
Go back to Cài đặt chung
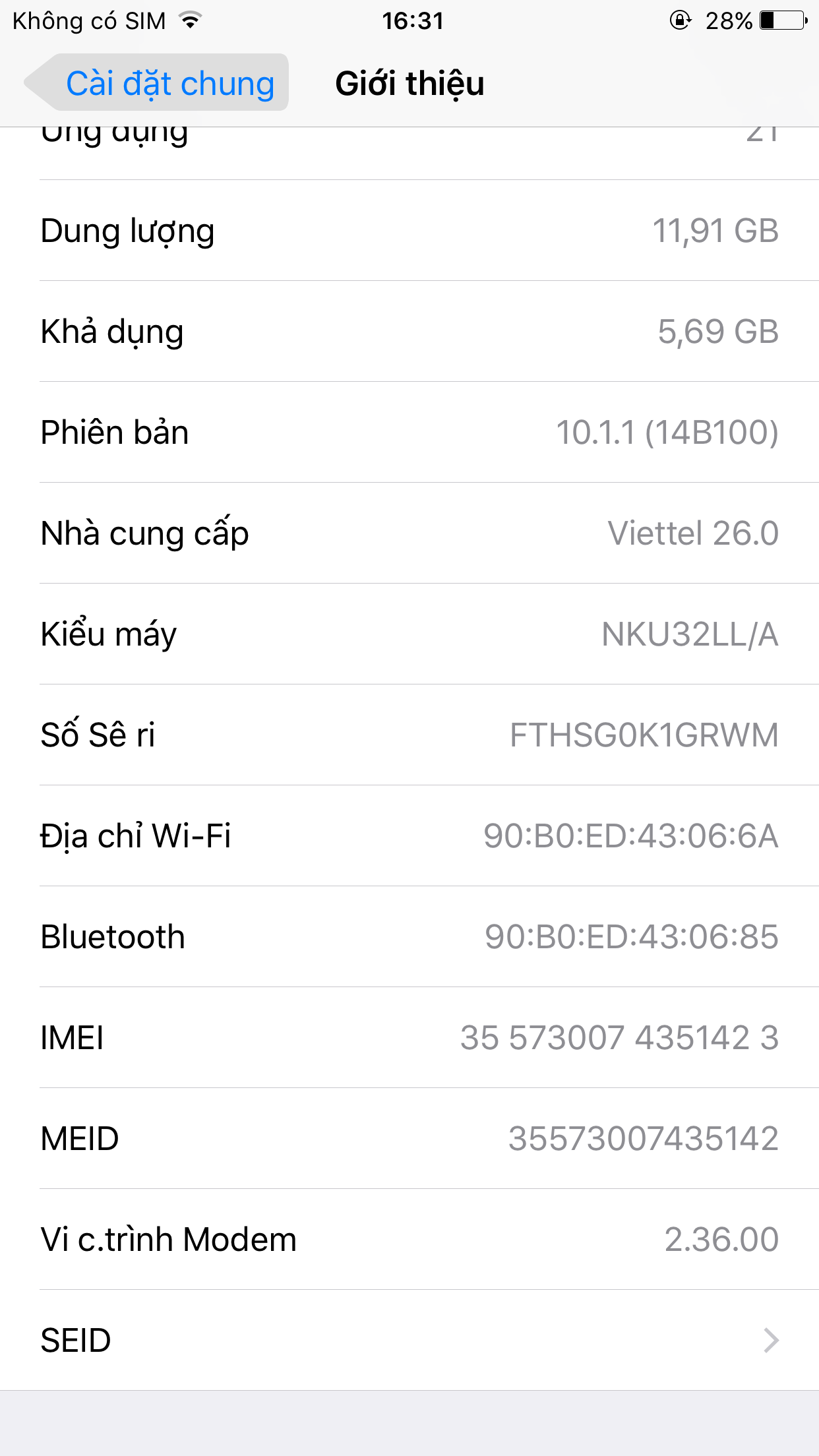click(x=157, y=83)
